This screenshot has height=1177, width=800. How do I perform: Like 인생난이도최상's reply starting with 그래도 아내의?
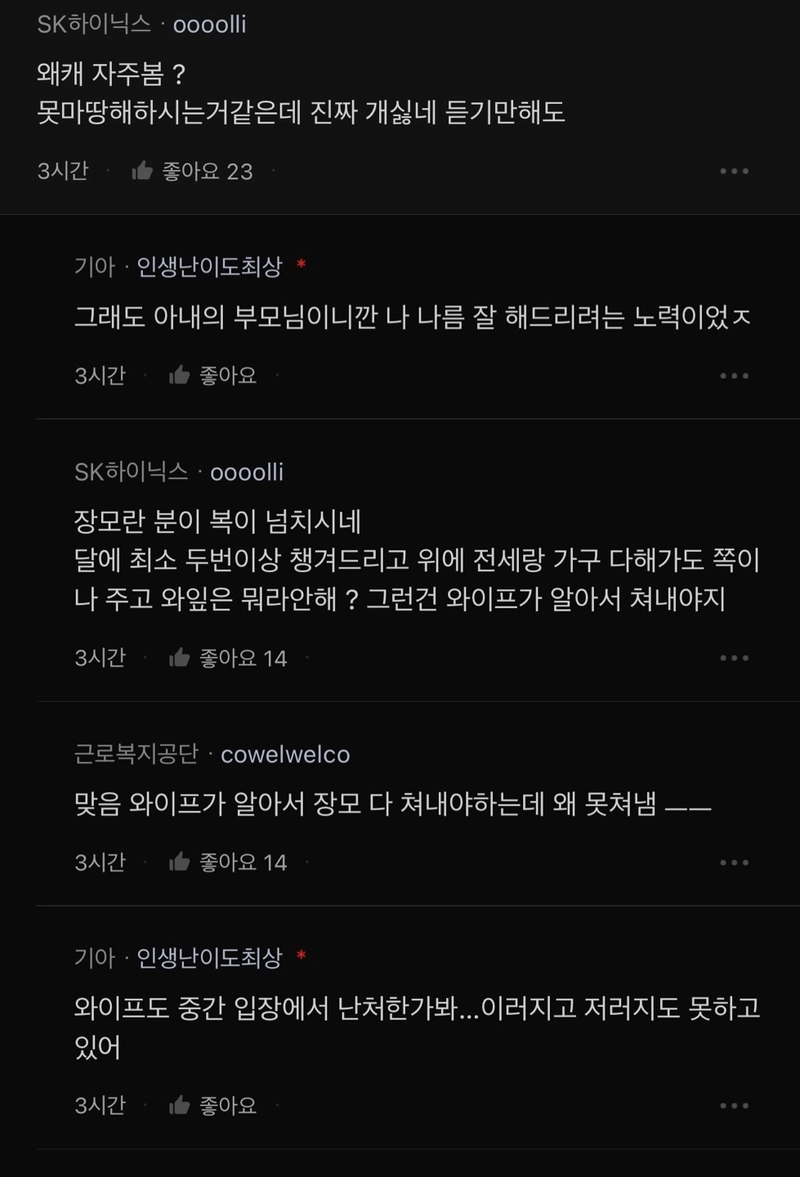click(180, 376)
